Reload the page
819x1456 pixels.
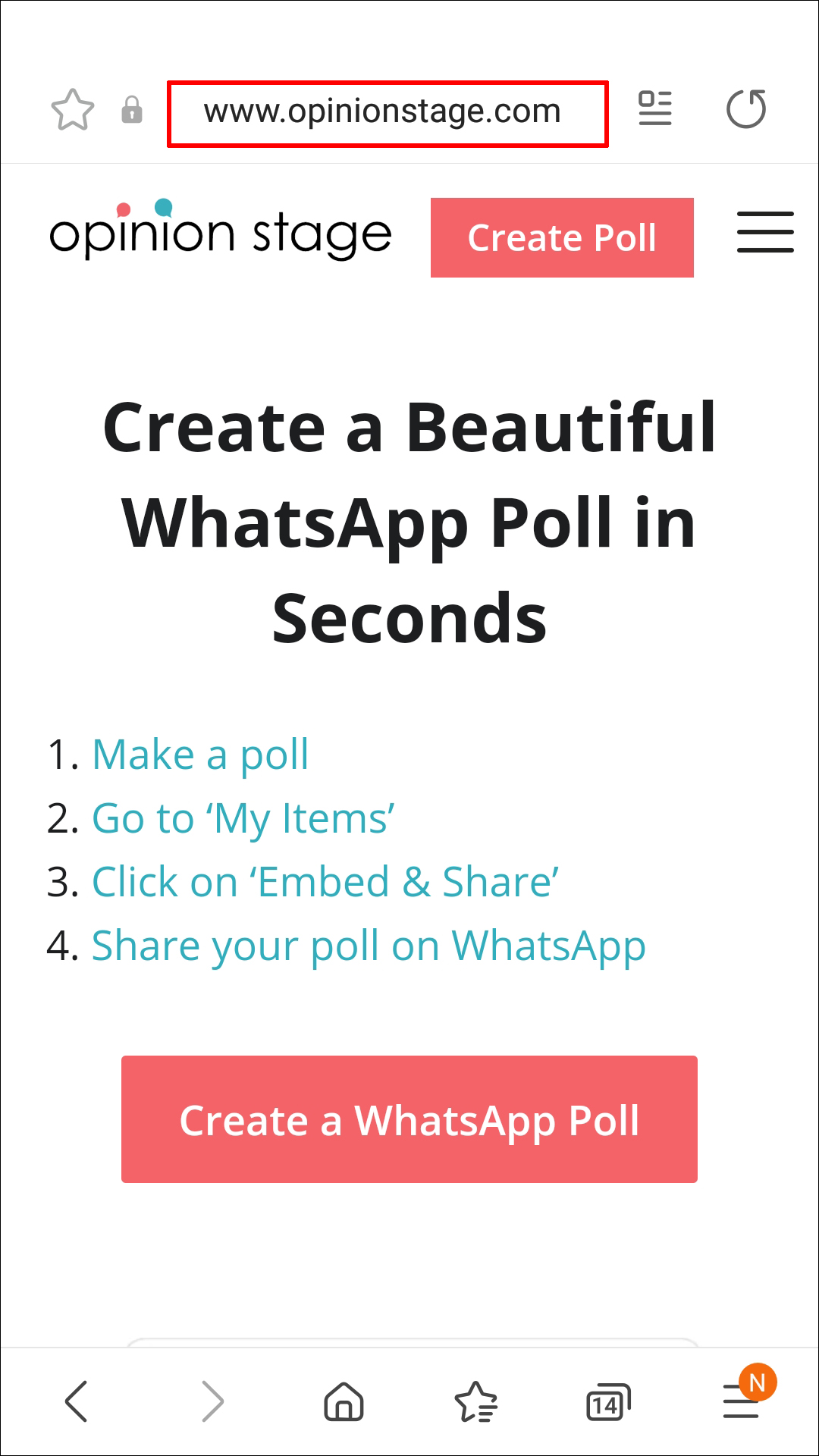(746, 109)
